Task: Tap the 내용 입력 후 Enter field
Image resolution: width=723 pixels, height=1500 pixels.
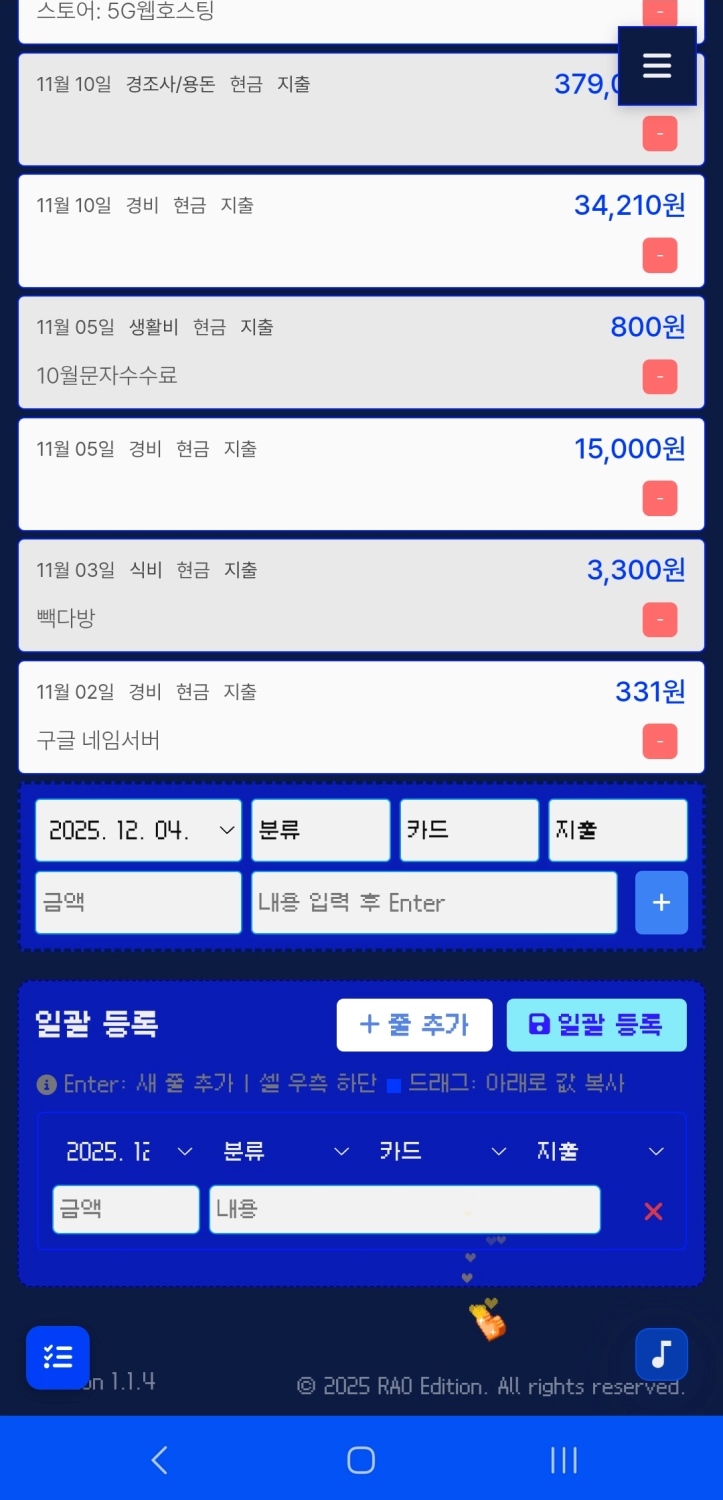Action: (x=434, y=903)
